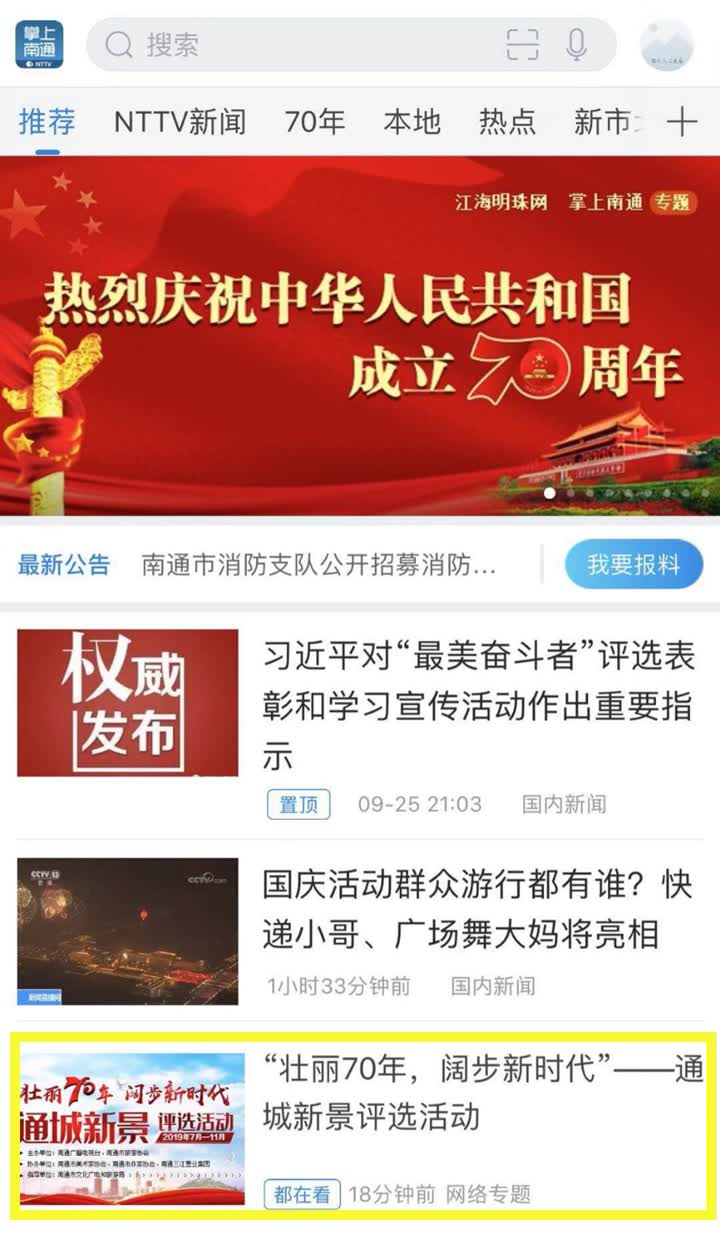Switch to the 70年 tab
720x1234 pixels.
pos(315,122)
